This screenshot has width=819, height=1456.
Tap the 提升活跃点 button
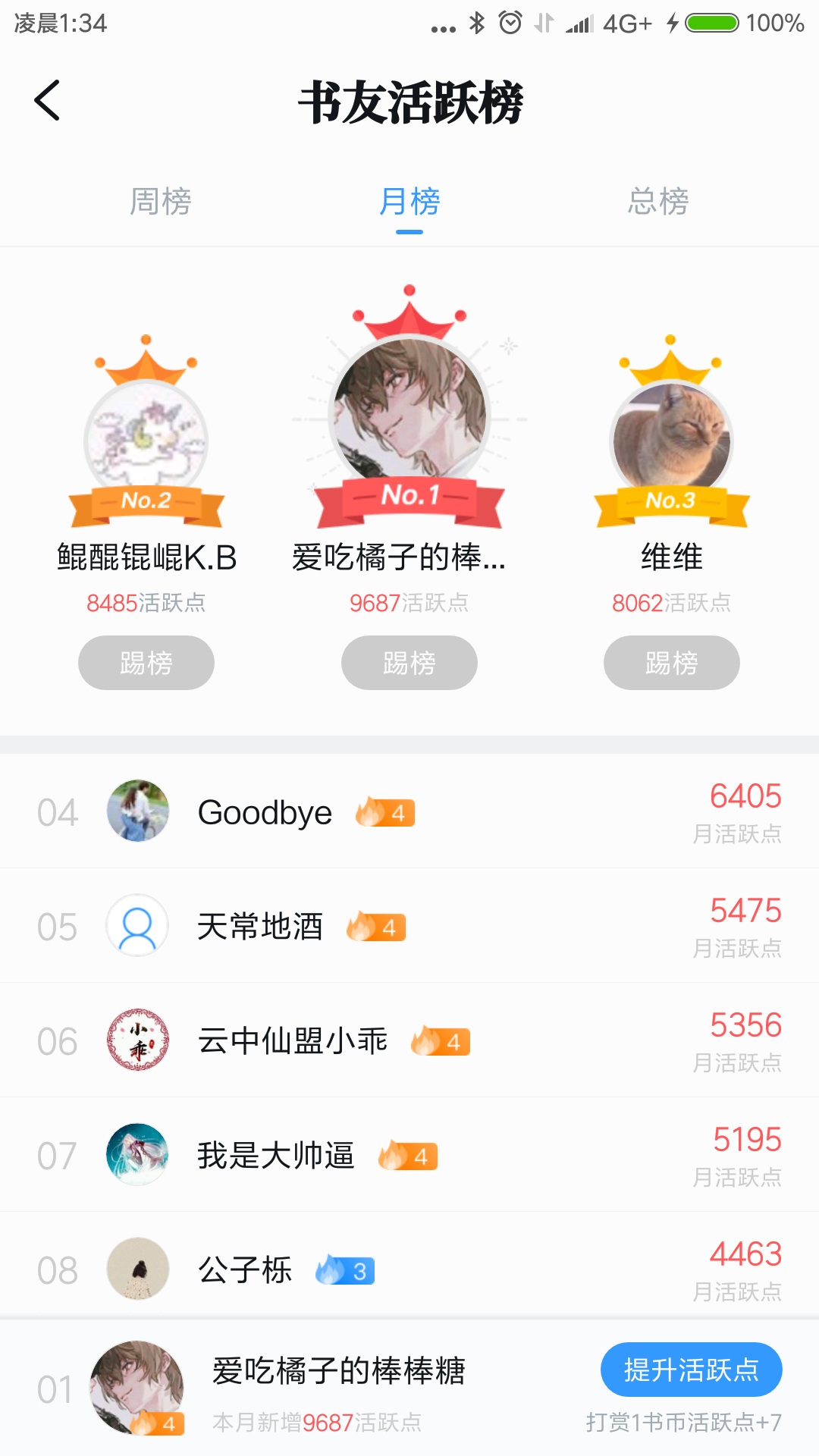click(691, 1370)
